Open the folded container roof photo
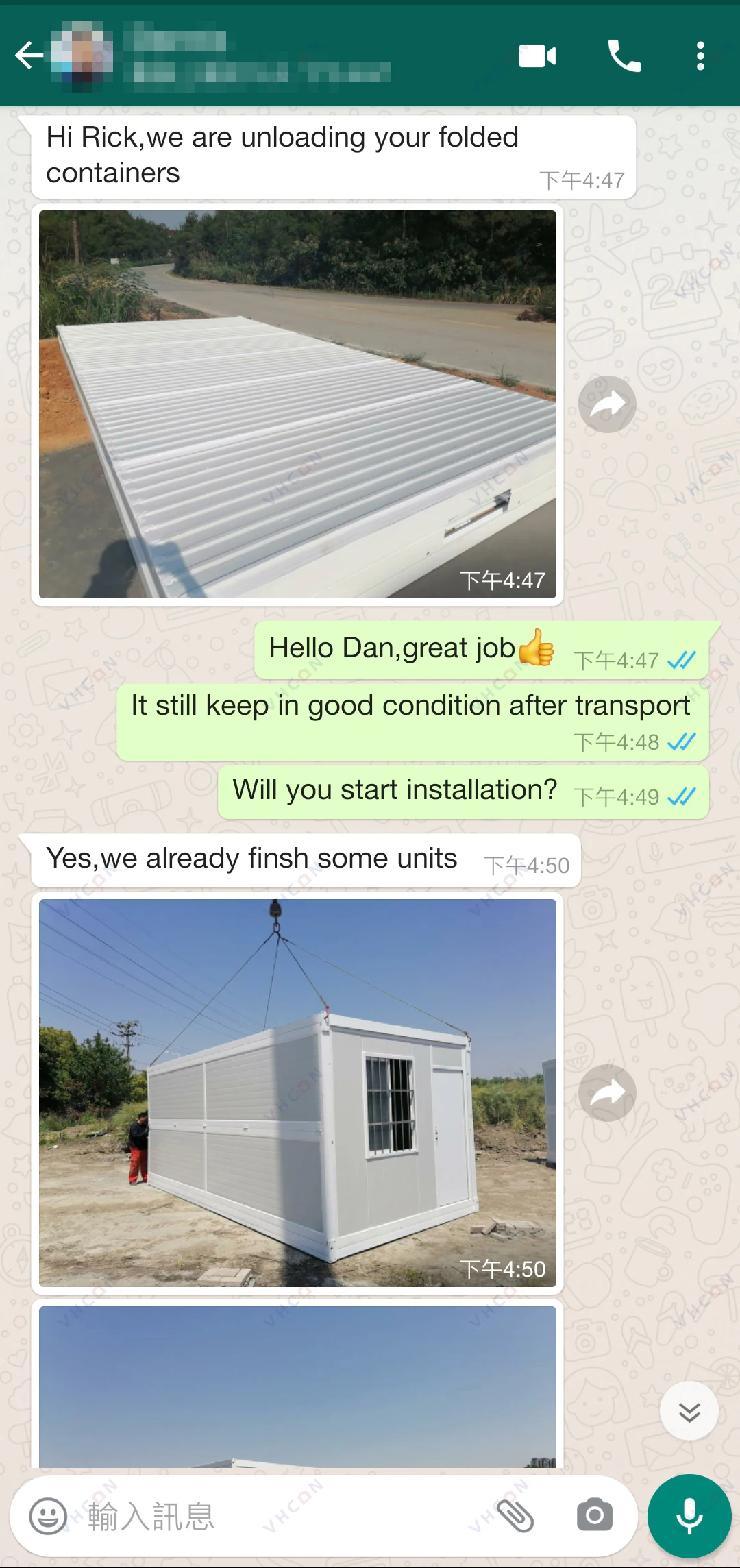740x1568 pixels. point(297,404)
